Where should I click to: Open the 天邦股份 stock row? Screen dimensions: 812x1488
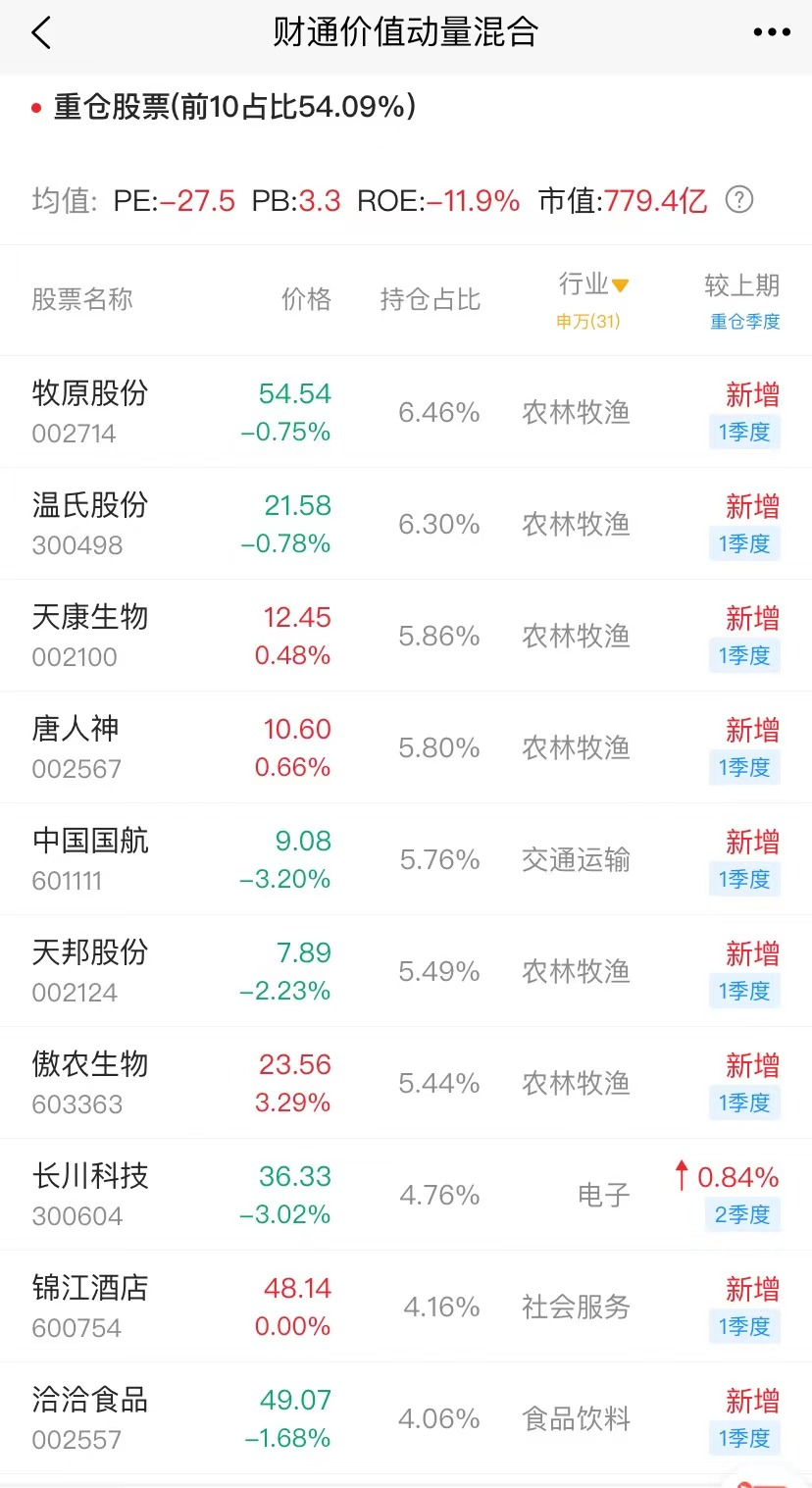coord(406,971)
